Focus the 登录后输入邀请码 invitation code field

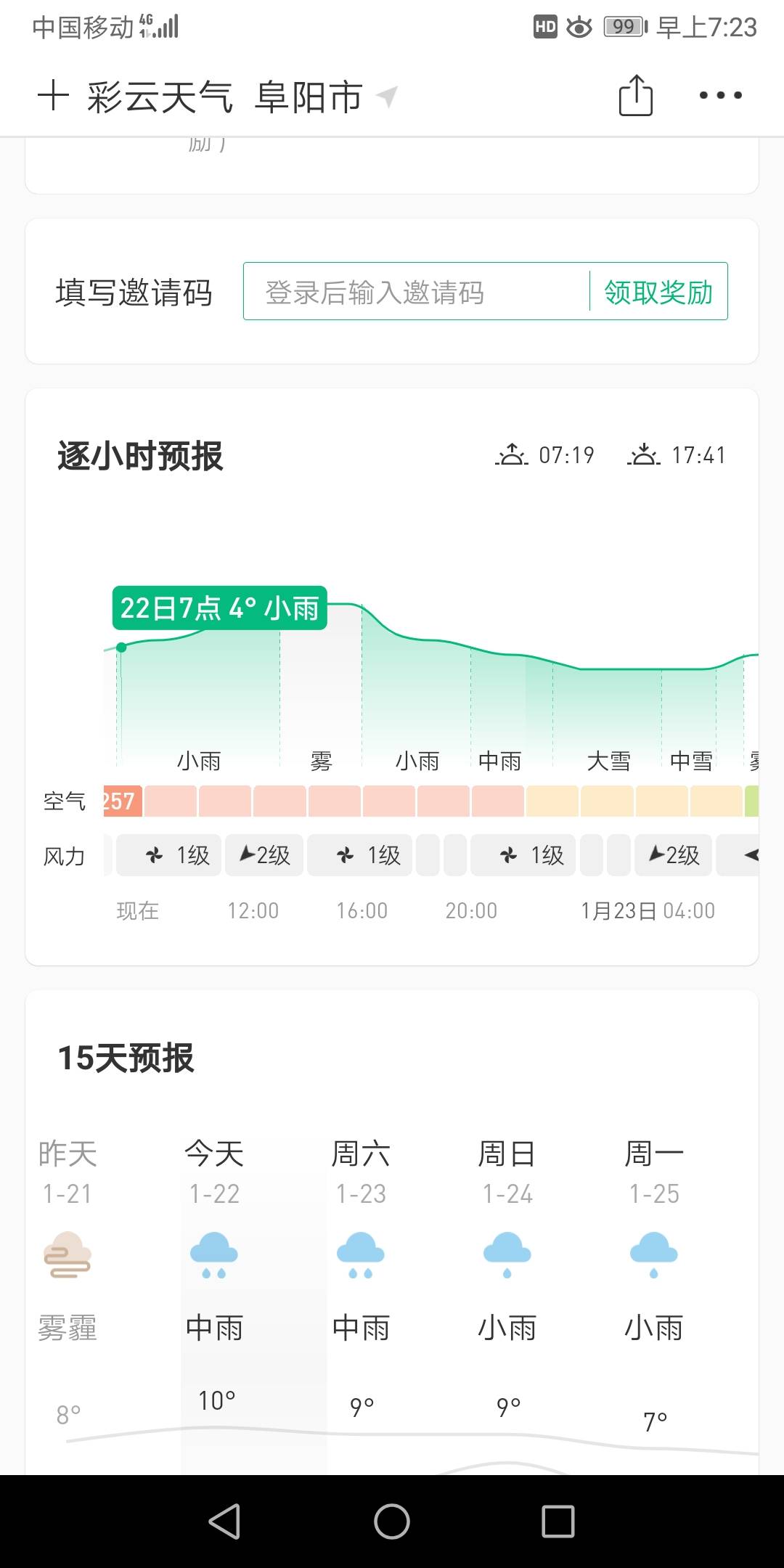[415, 292]
